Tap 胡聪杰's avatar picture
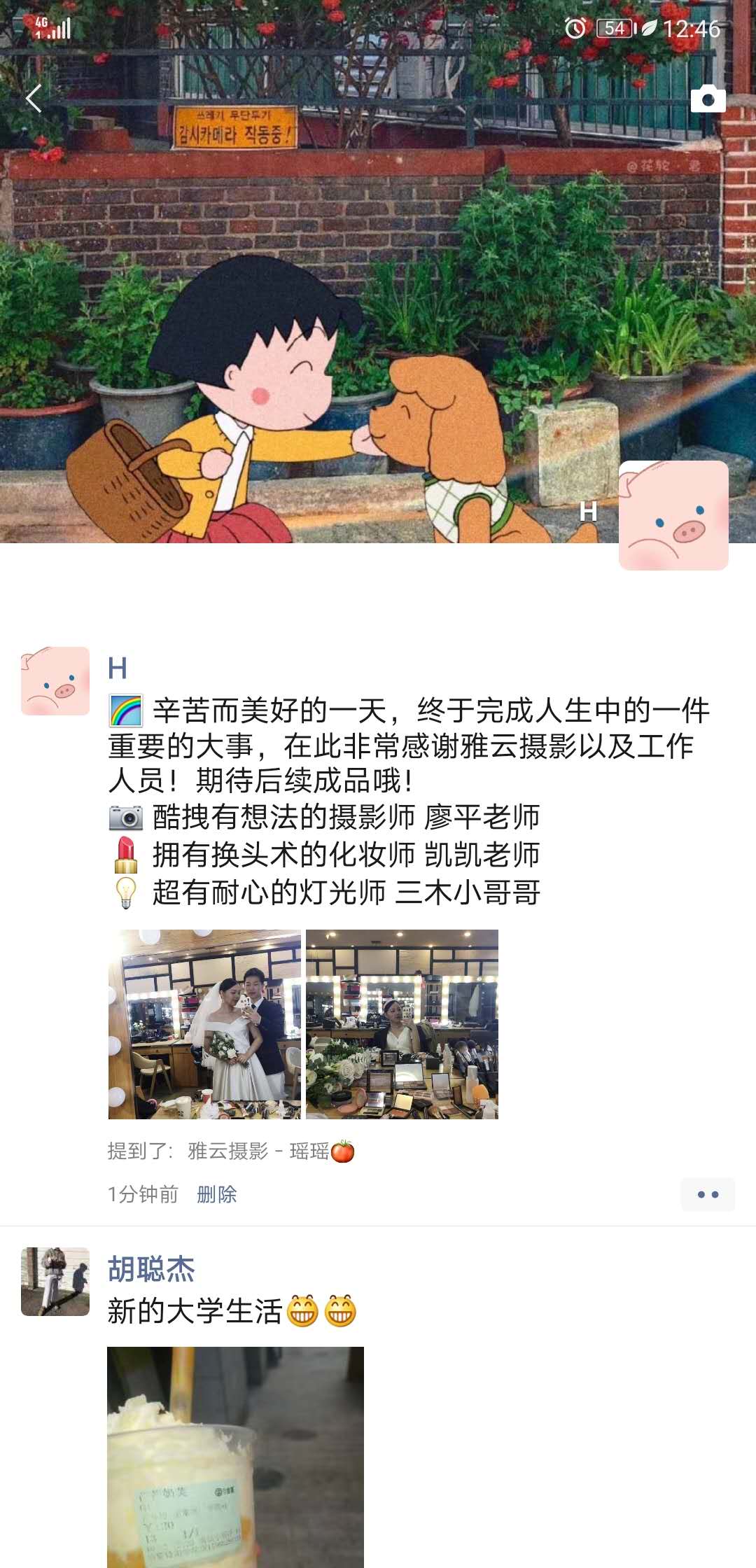The image size is (756, 1568). click(55, 1282)
